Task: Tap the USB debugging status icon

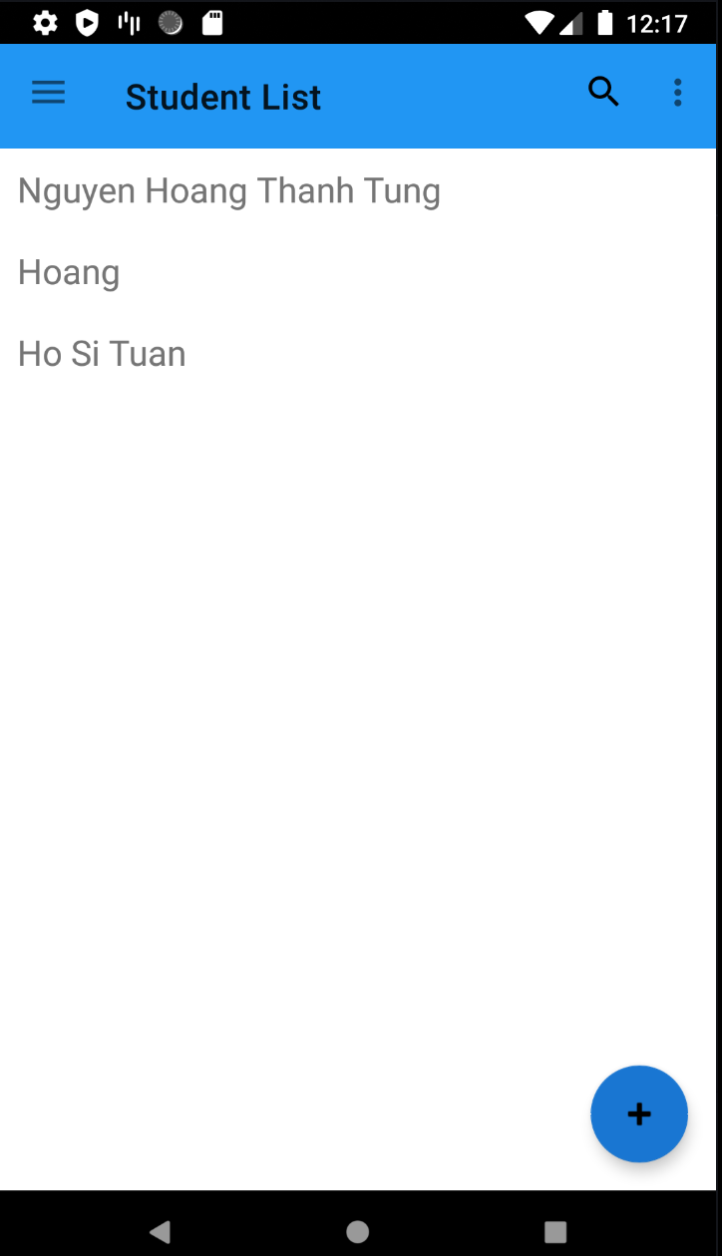Action: (x=129, y=22)
